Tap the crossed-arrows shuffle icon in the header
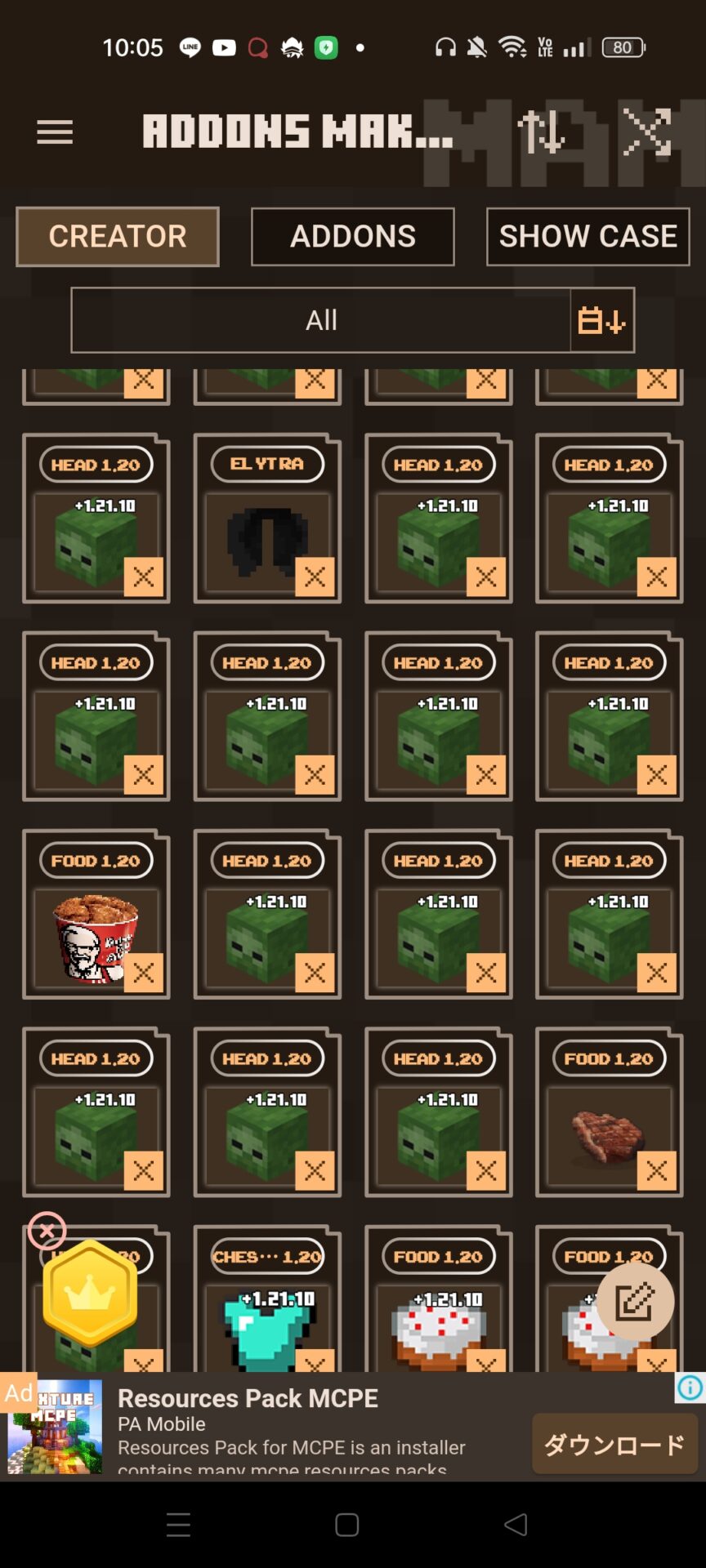This screenshot has width=706, height=1568. point(646,131)
